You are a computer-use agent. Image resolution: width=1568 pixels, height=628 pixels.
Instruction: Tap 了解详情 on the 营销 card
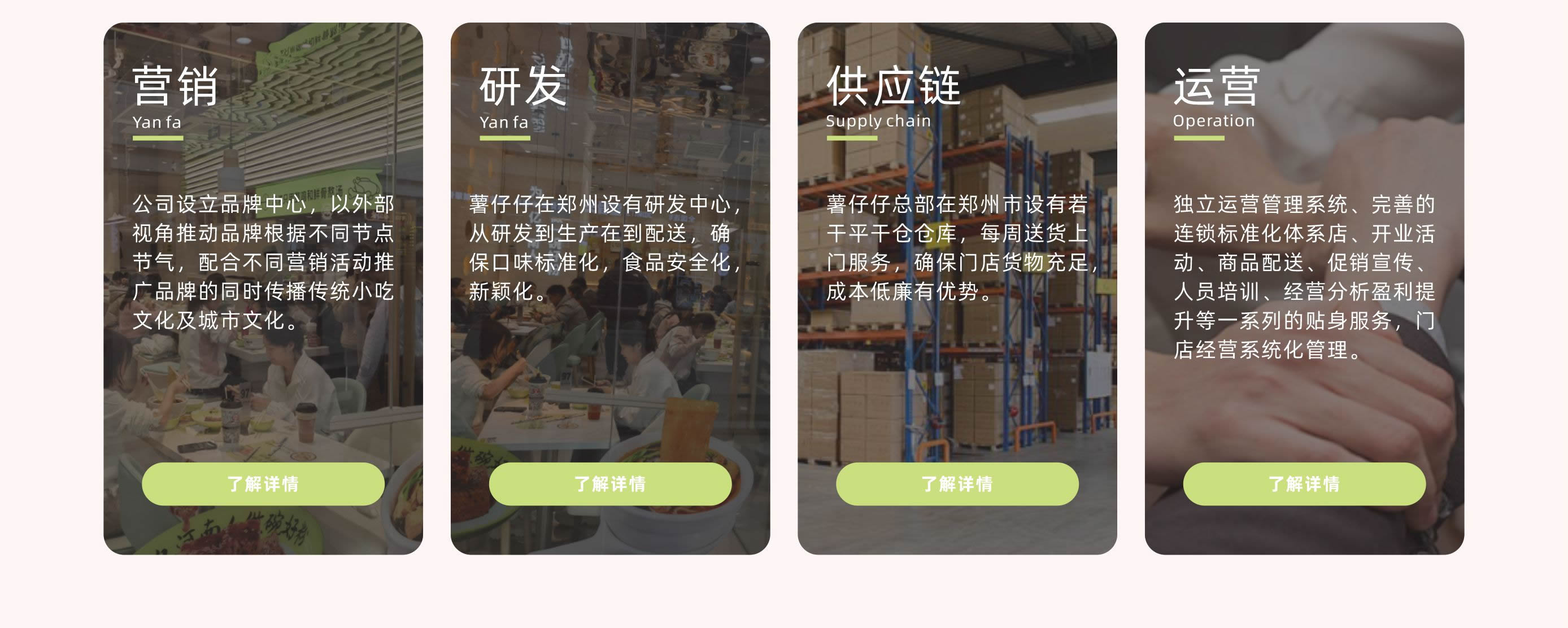point(263,484)
